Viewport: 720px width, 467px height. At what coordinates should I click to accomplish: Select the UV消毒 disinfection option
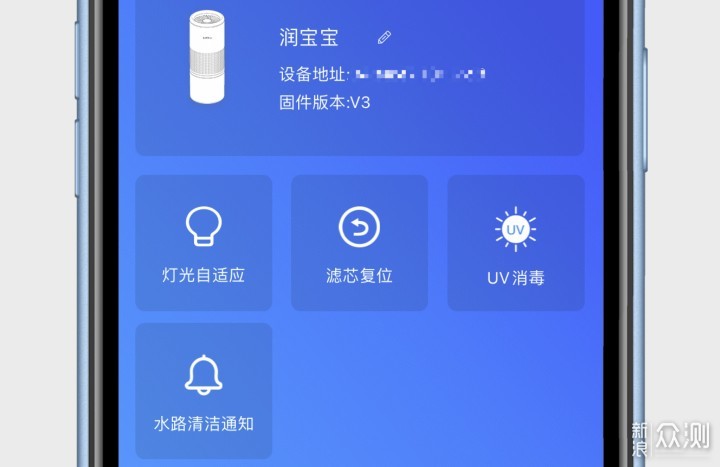tap(515, 243)
